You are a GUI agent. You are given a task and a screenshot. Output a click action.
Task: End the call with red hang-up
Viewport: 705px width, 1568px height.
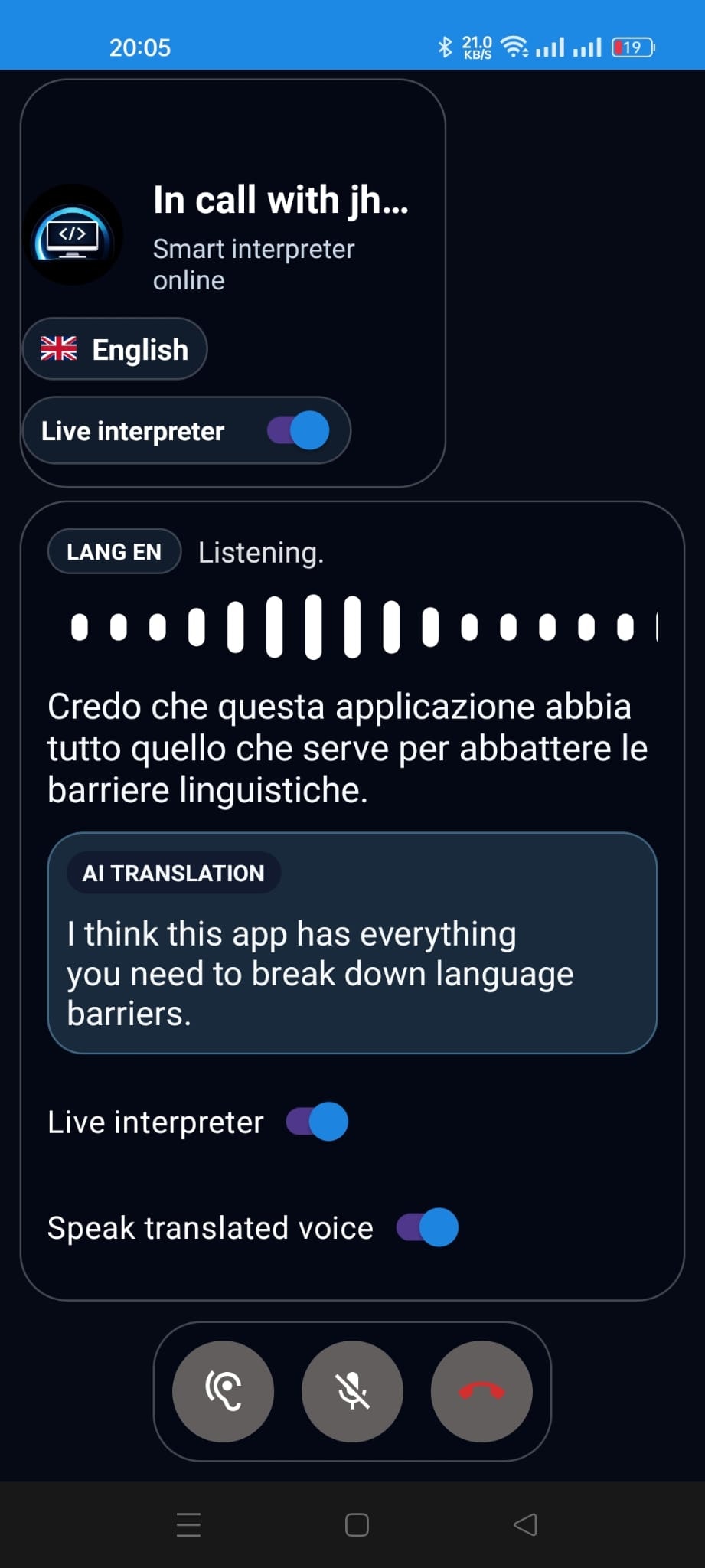pos(481,1391)
